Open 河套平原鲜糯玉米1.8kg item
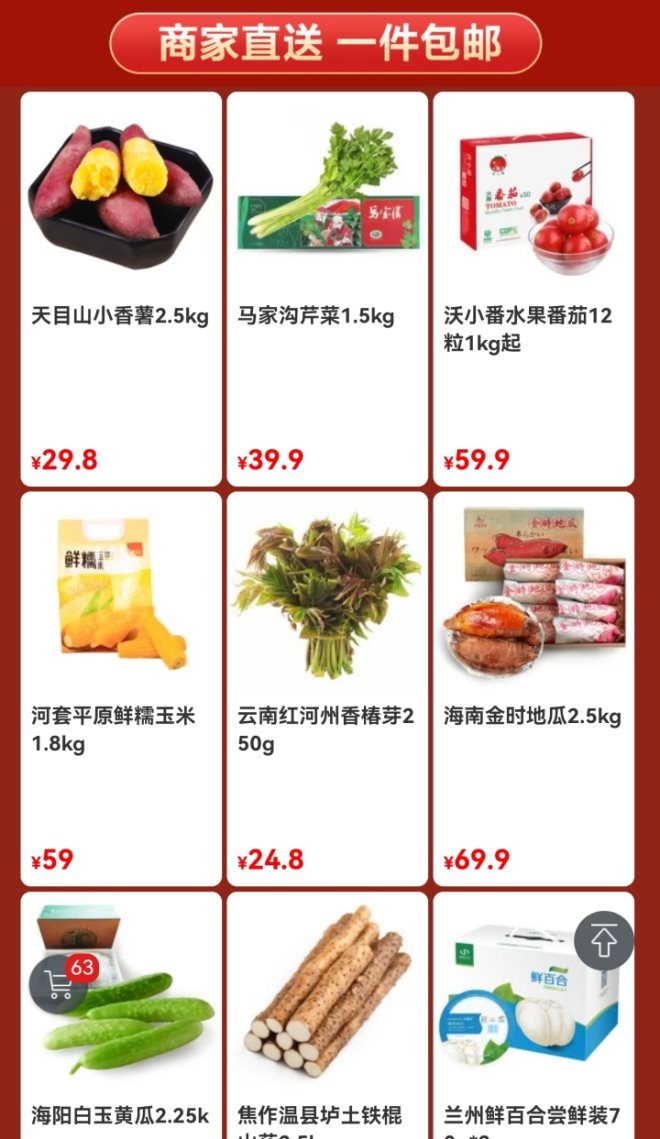660x1139 pixels. [x=121, y=689]
